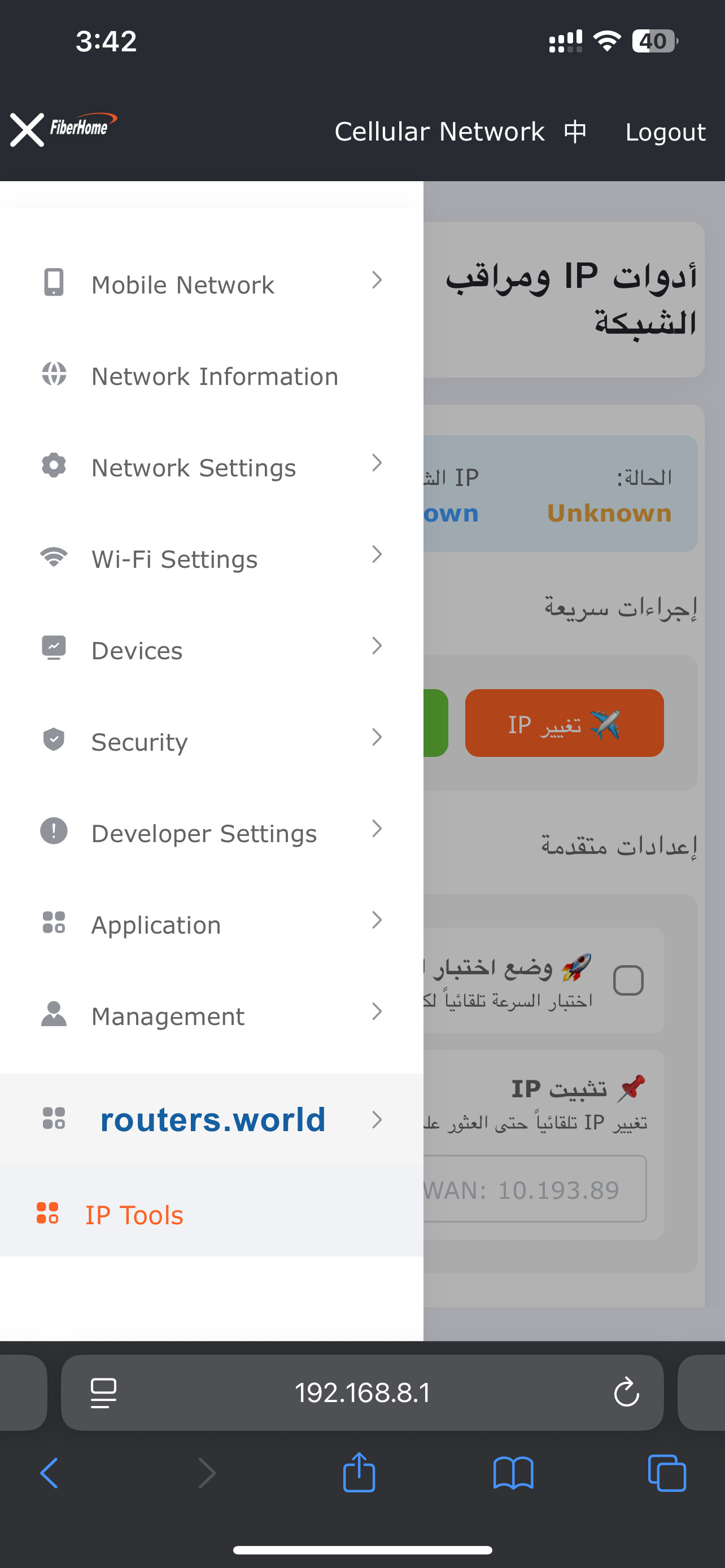
Task: Expand the Network Settings section
Action: tap(211, 467)
